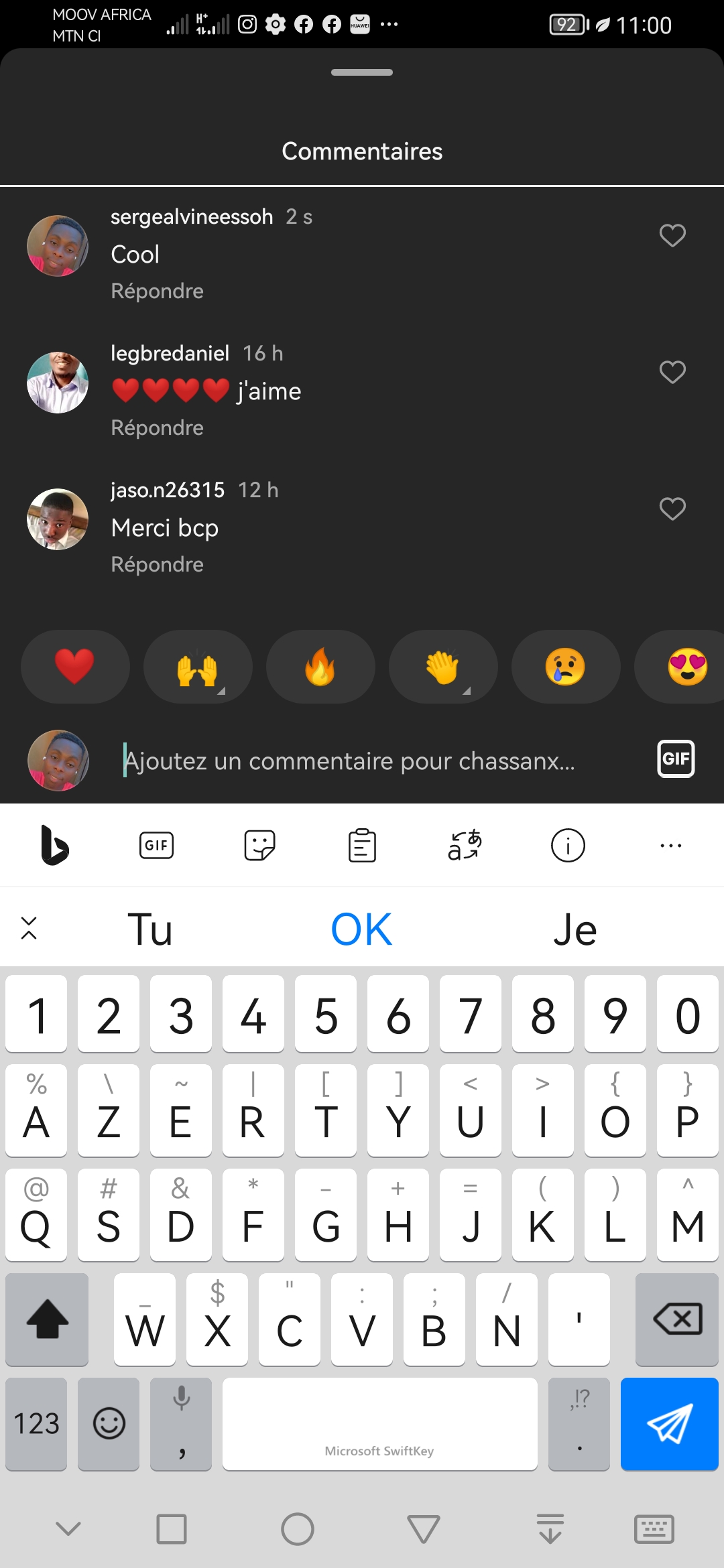Insert the red heart quick emoji
Image resolution: width=724 pixels, height=1568 pixels.
75,667
